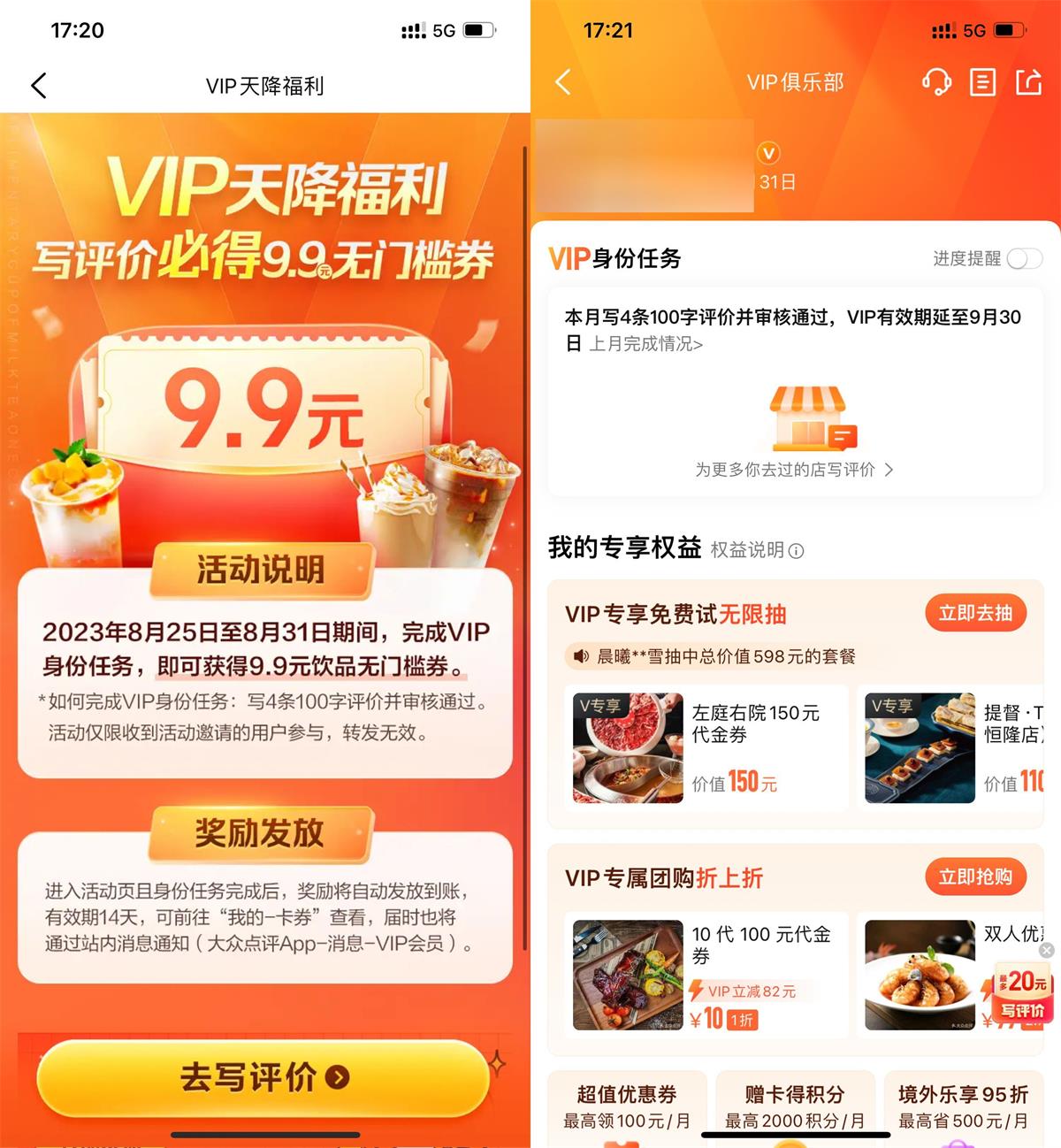Open the list document icon in header

coord(982,82)
